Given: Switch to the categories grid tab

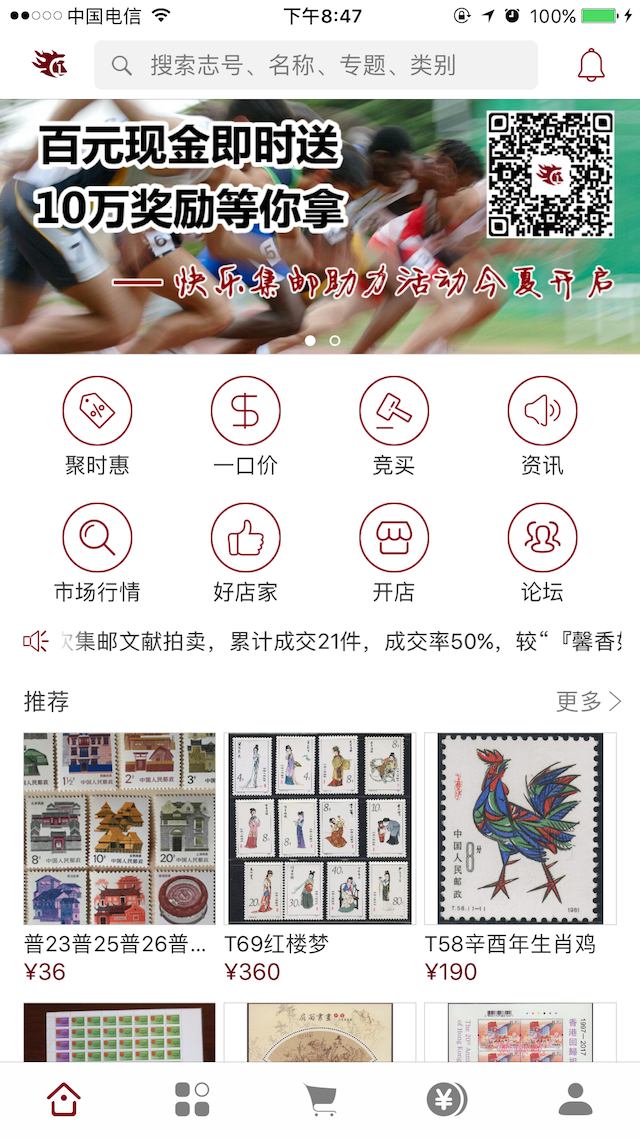Looking at the screenshot, I should [x=192, y=1100].
